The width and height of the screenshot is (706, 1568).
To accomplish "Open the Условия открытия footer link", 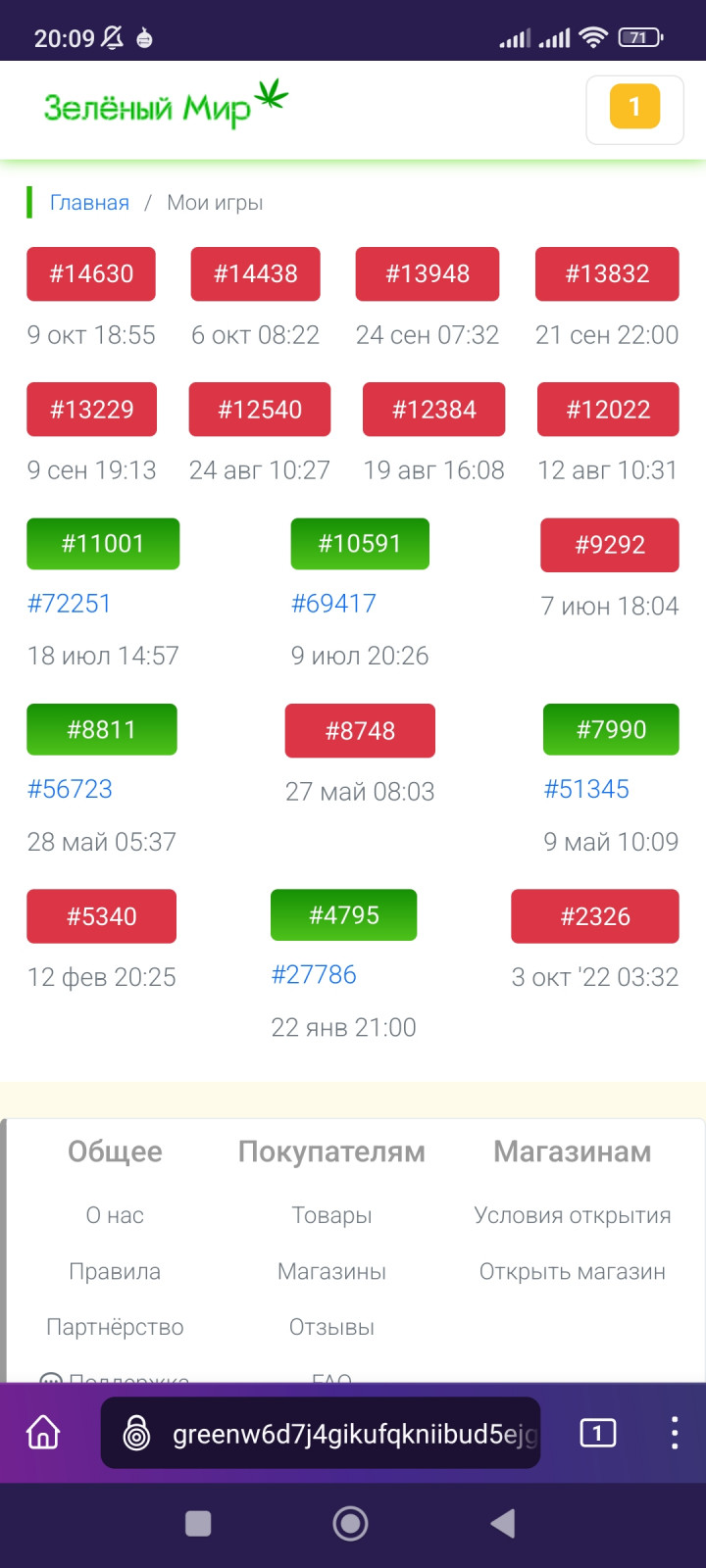I will tap(573, 1216).
